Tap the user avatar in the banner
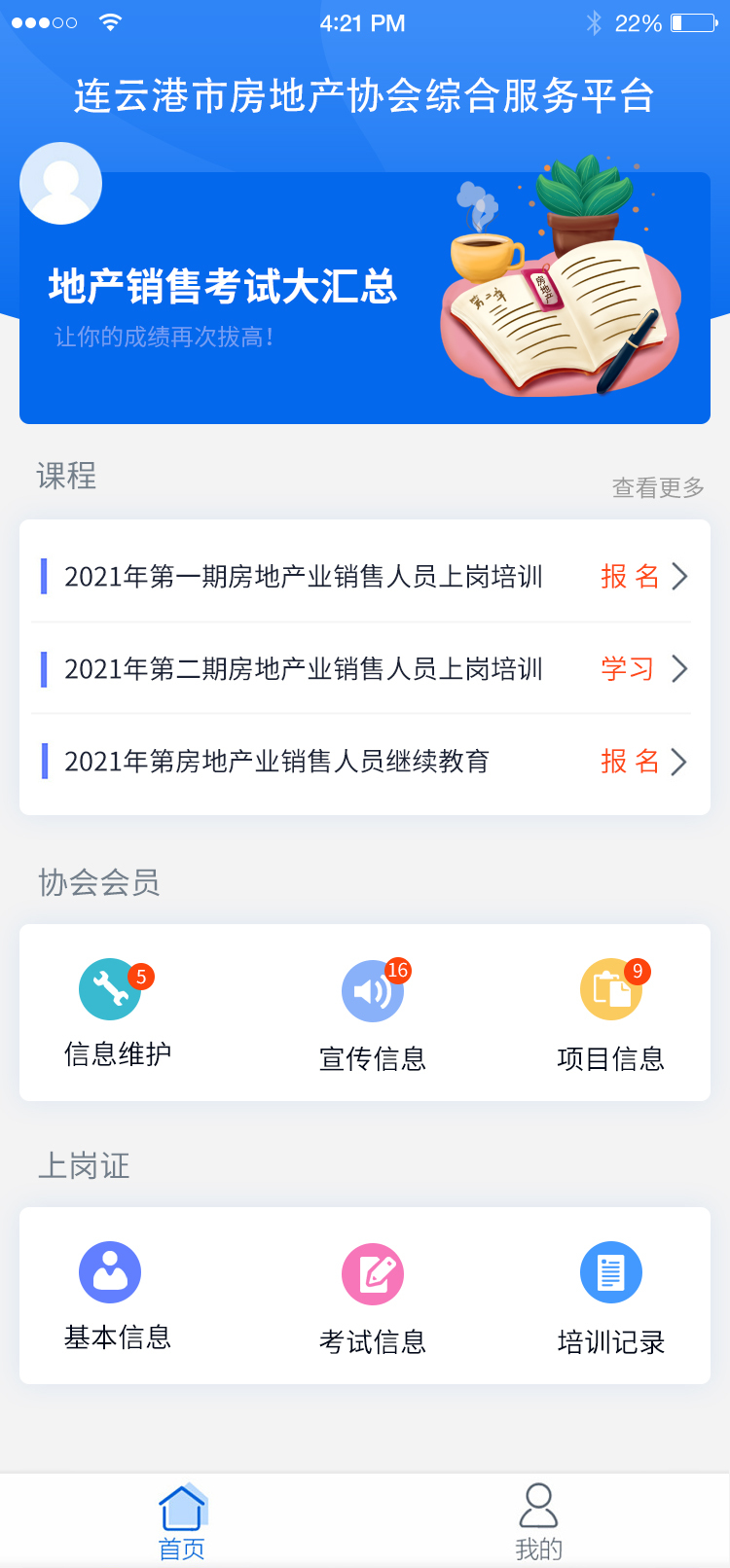The height and width of the screenshot is (1568, 730). tap(60, 183)
